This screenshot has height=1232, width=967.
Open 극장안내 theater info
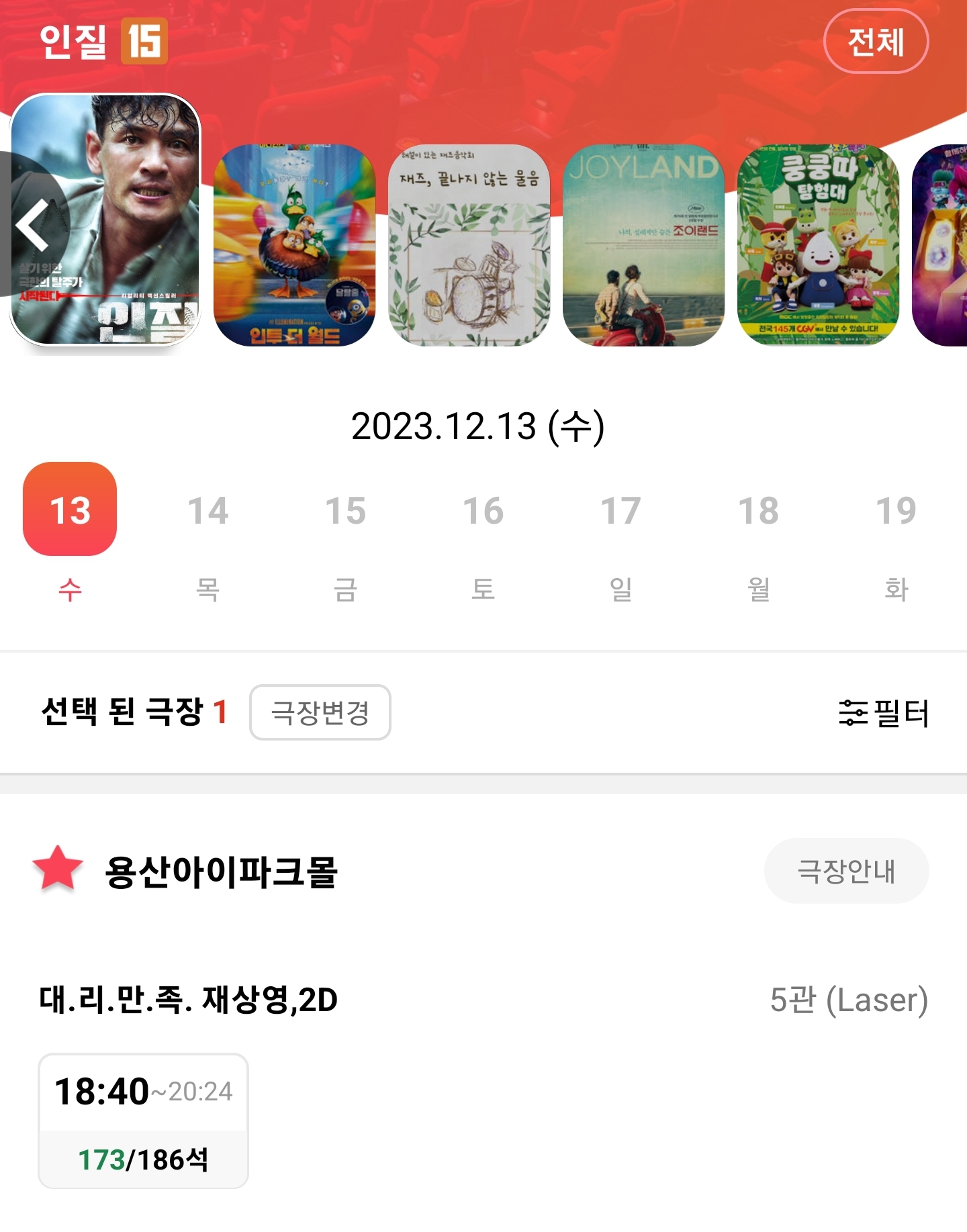[x=846, y=871]
